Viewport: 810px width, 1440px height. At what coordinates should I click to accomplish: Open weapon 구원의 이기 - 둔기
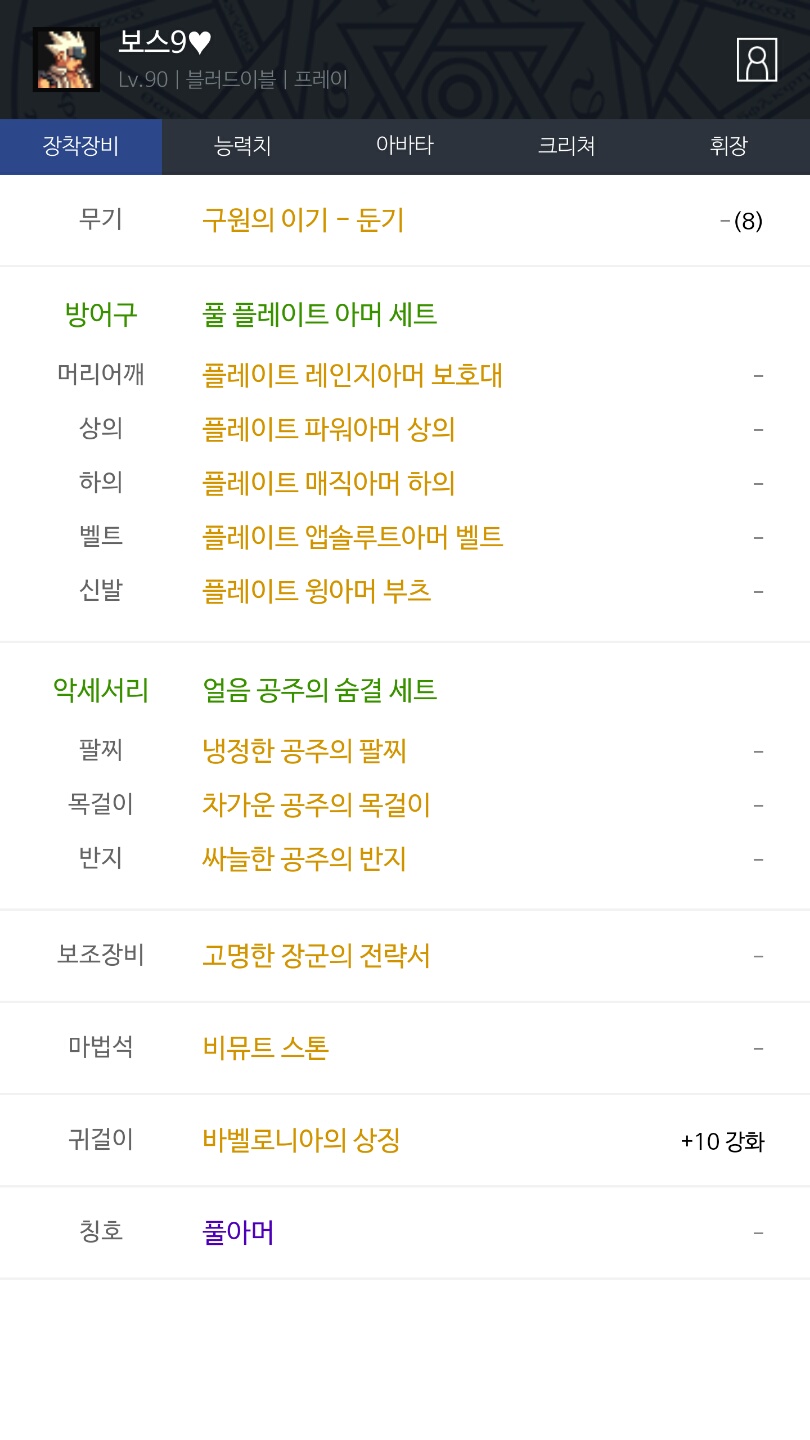[303, 220]
